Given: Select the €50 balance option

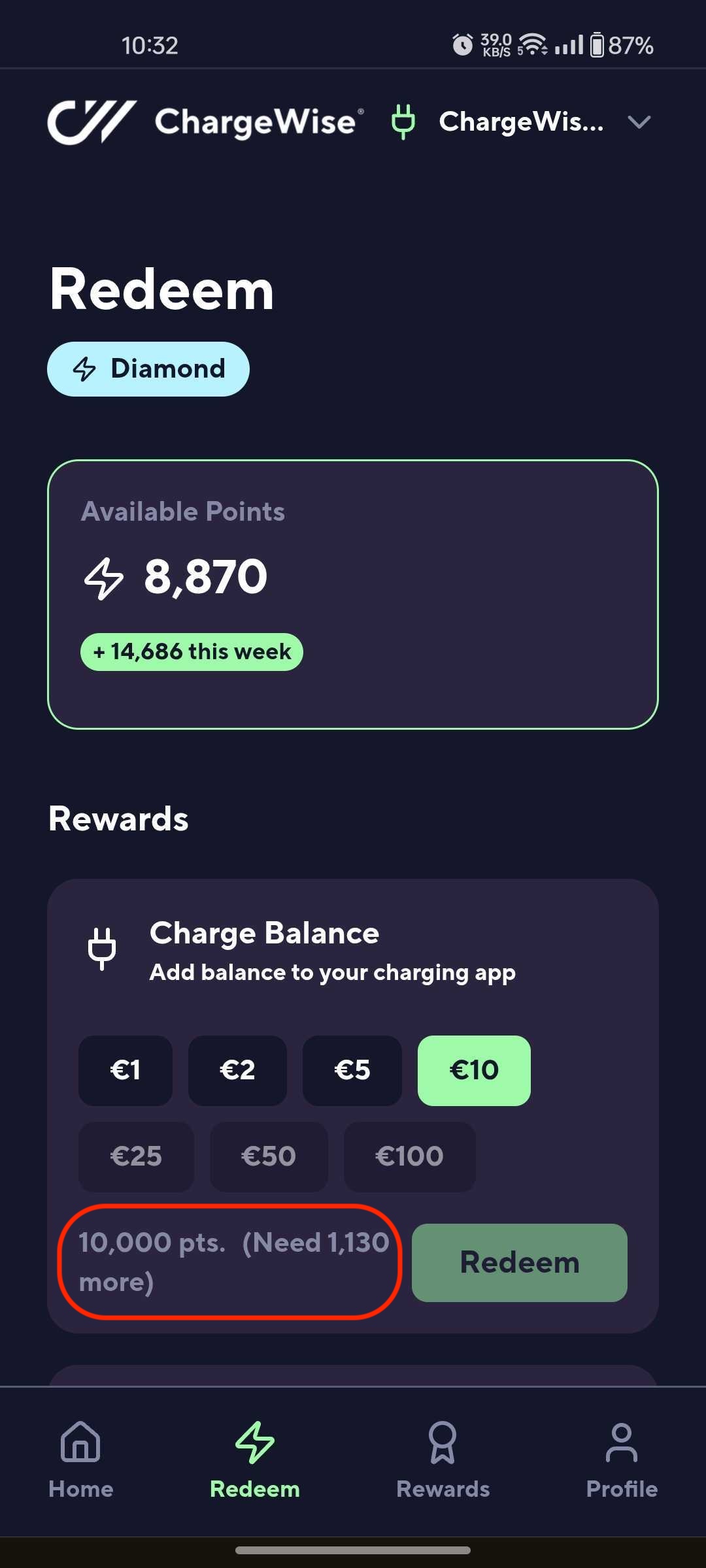Looking at the screenshot, I should point(269,1156).
